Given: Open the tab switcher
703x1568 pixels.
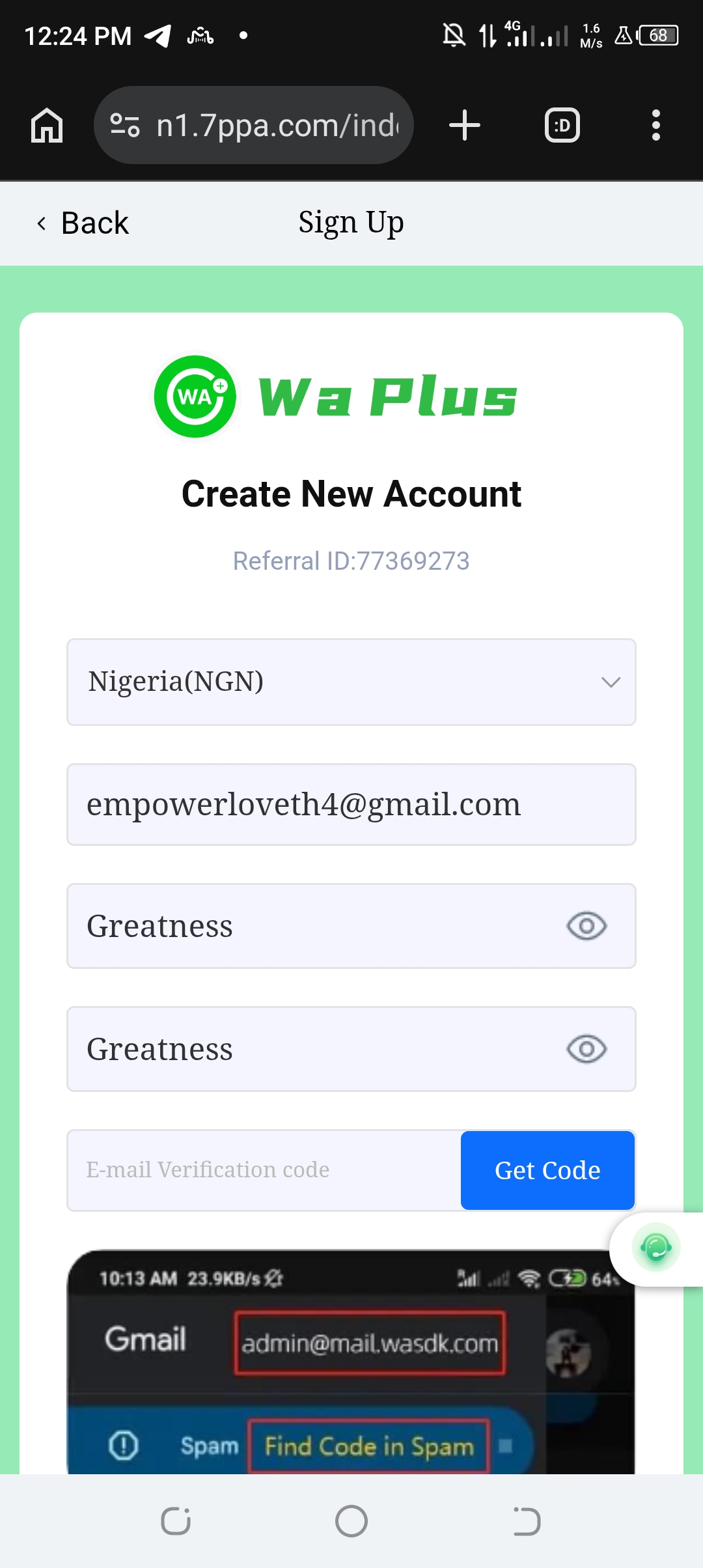Looking at the screenshot, I should (562, 125).
